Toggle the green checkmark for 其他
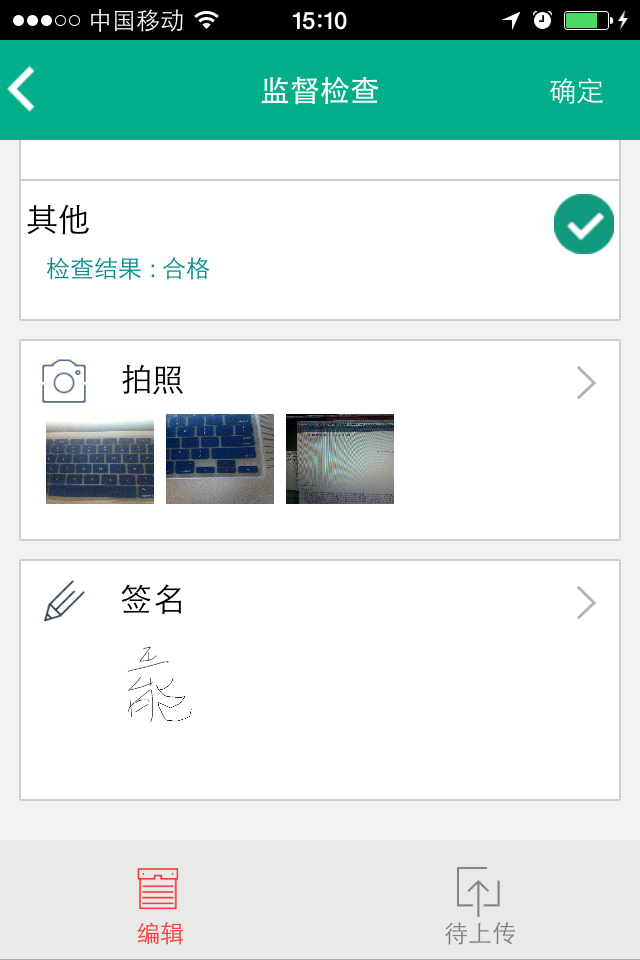Viewport: 640px width, 960px height. [x=584, y=224]
